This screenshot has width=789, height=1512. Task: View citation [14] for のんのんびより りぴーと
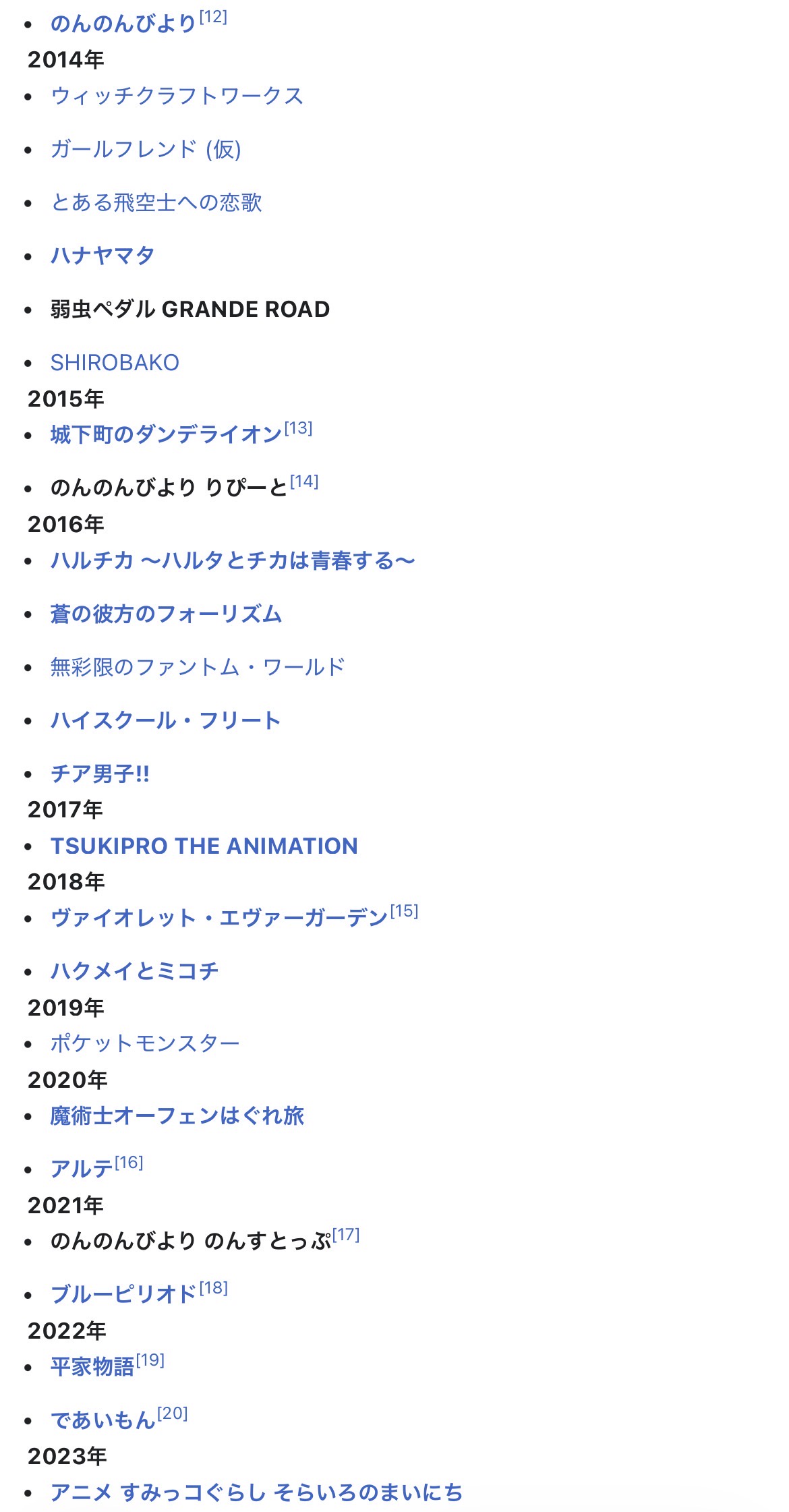click(x=304, y=482)
